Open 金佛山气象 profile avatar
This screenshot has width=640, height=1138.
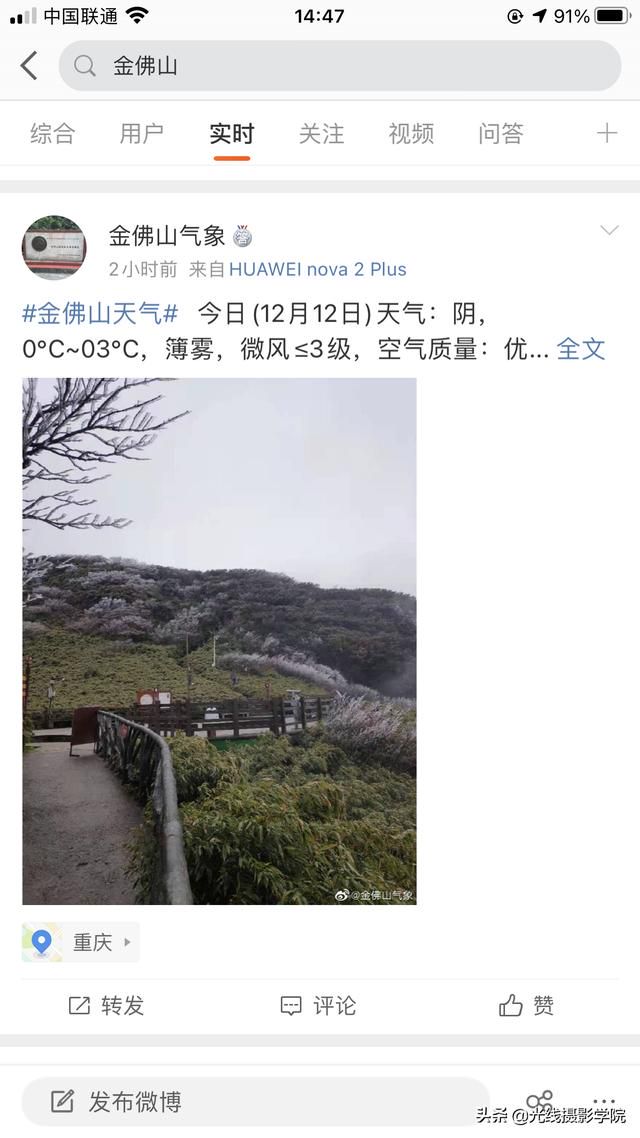[x=54, y=247]
